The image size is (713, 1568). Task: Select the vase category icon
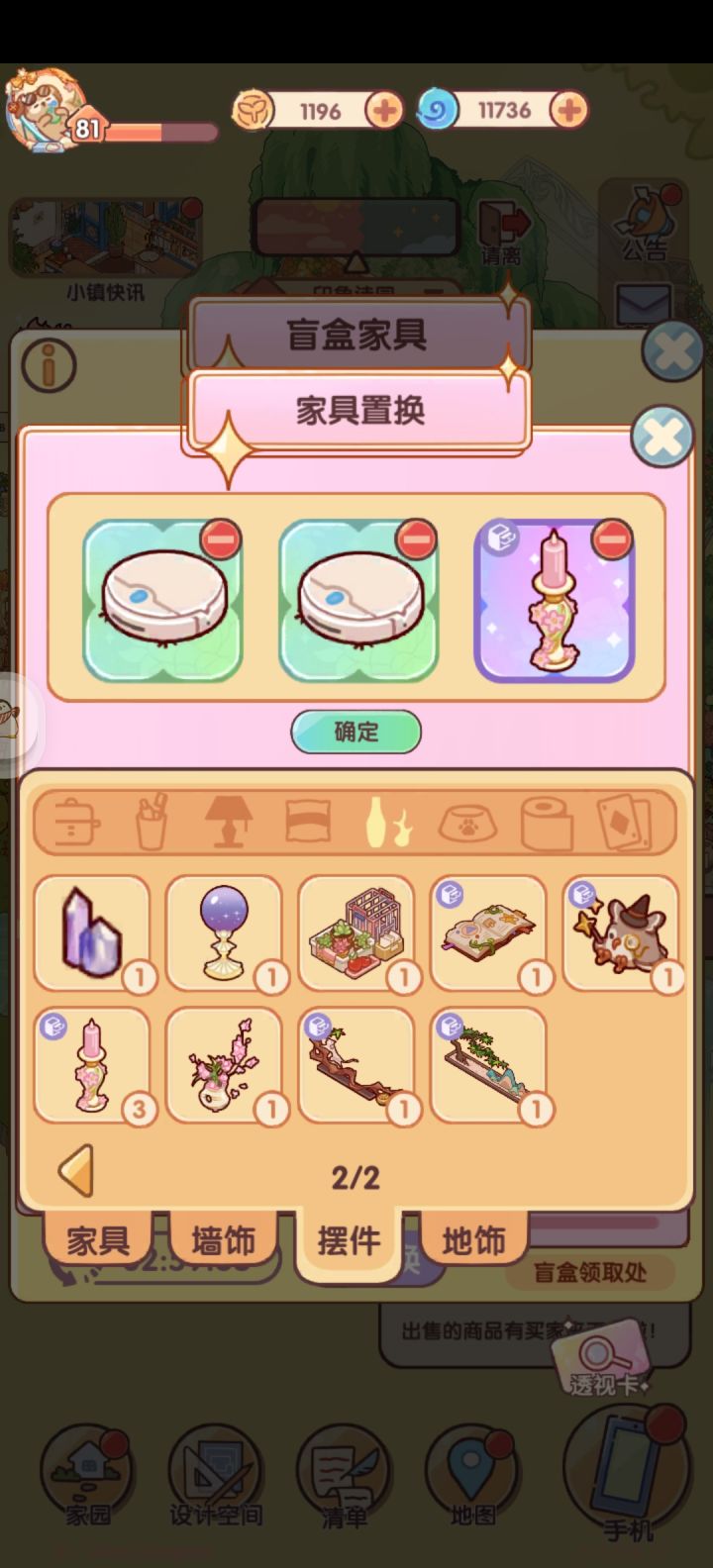(387, 823)
